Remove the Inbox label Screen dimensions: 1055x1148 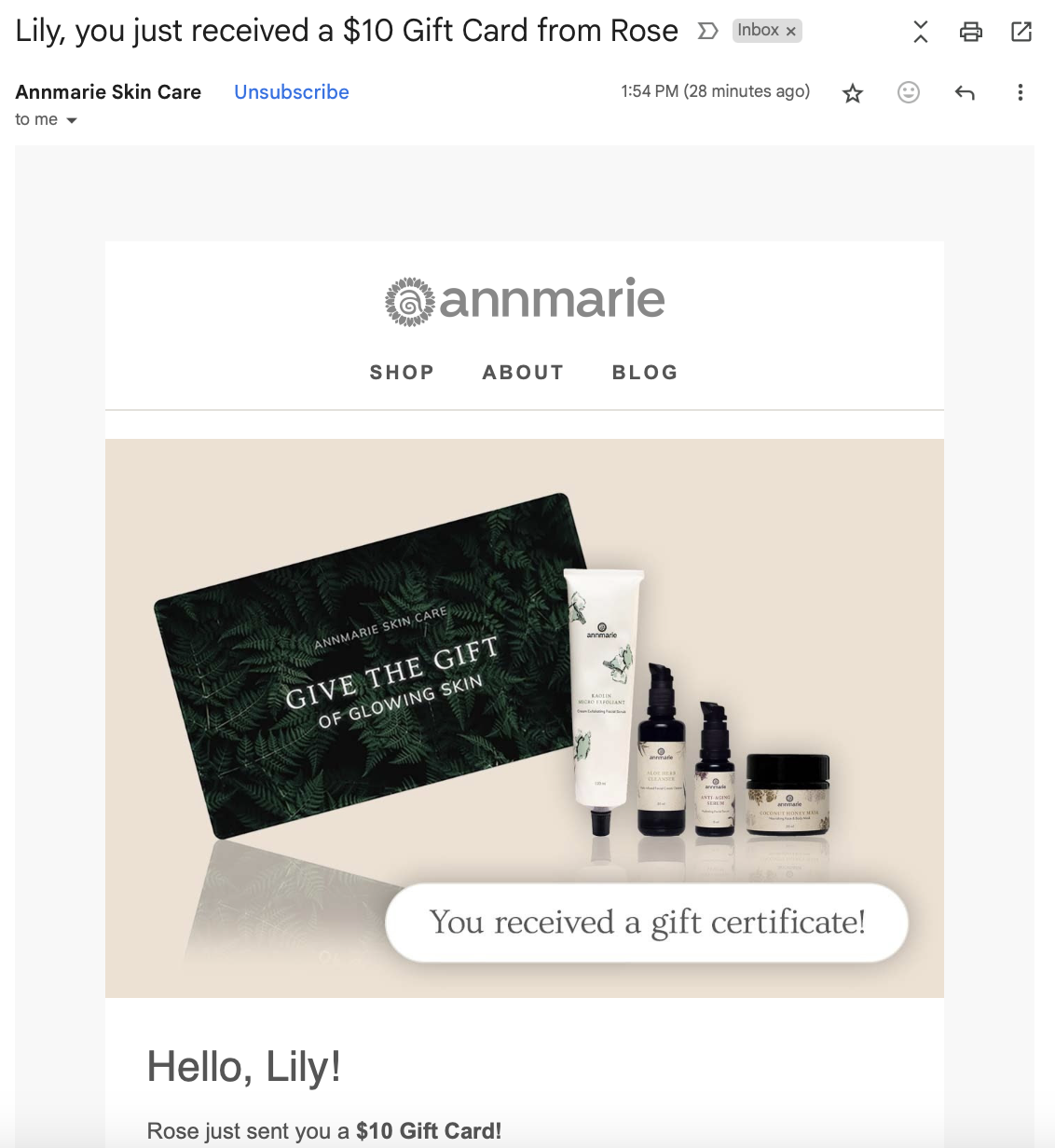tap(791, 31)
